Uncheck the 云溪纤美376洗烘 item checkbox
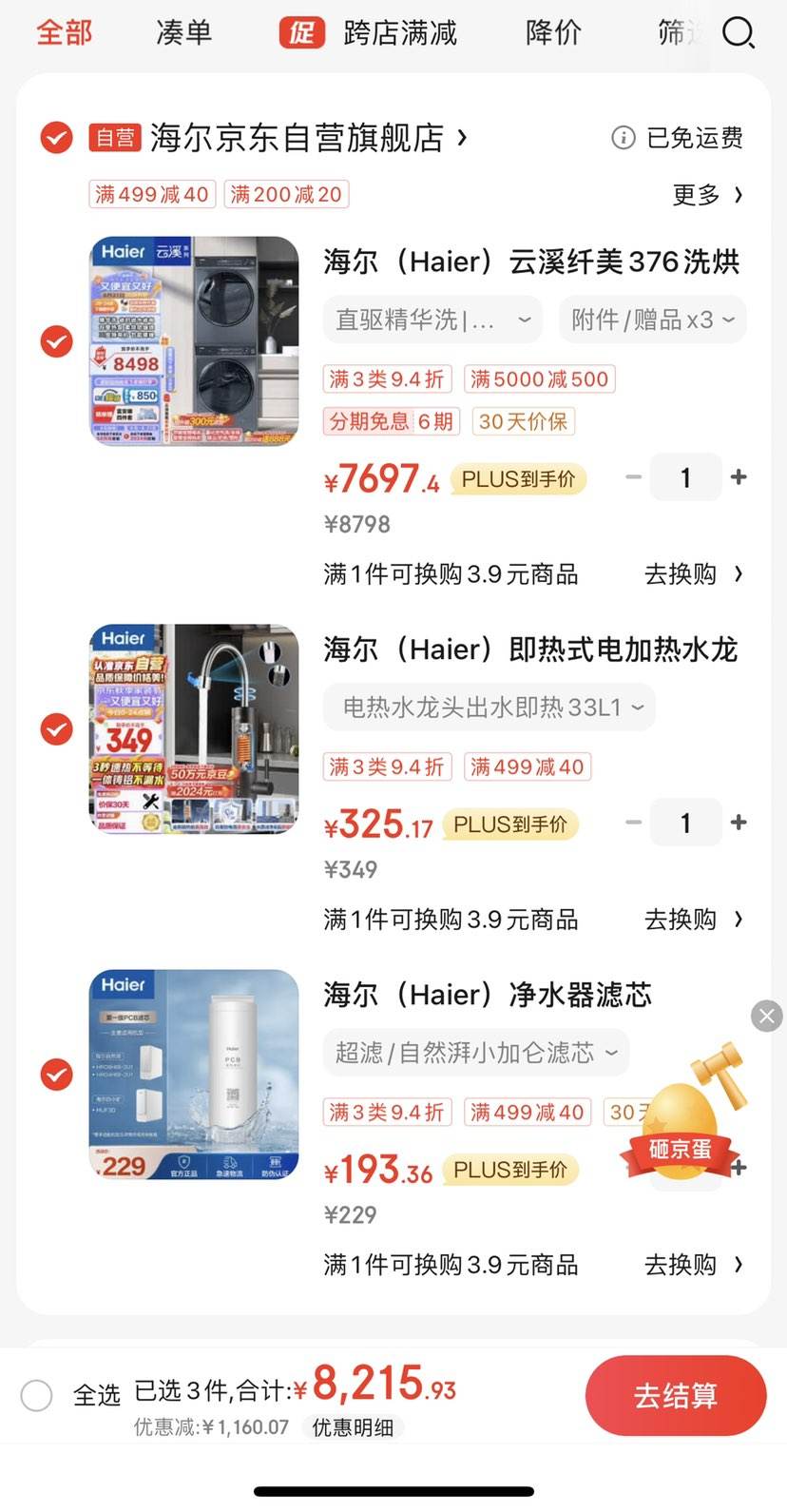The image size is (787, 1512). coord(57,340)
